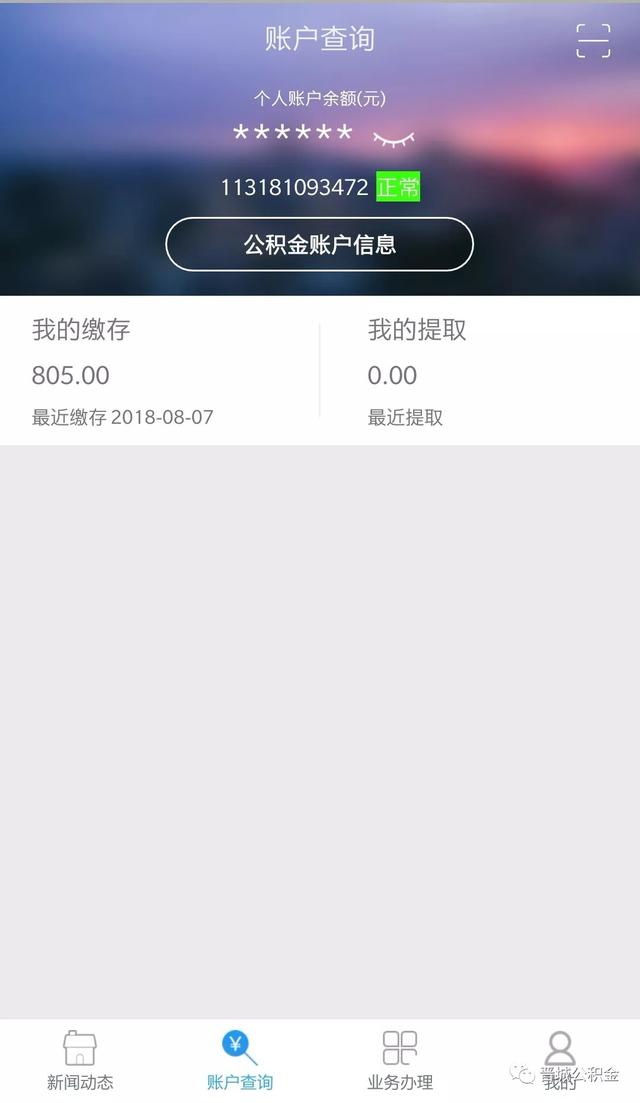The height and width of the screenshot is (1103, 640).
Task: Switch to the 新闻动态 tab
Action: pyautogui.click(x=80, y=1060)
